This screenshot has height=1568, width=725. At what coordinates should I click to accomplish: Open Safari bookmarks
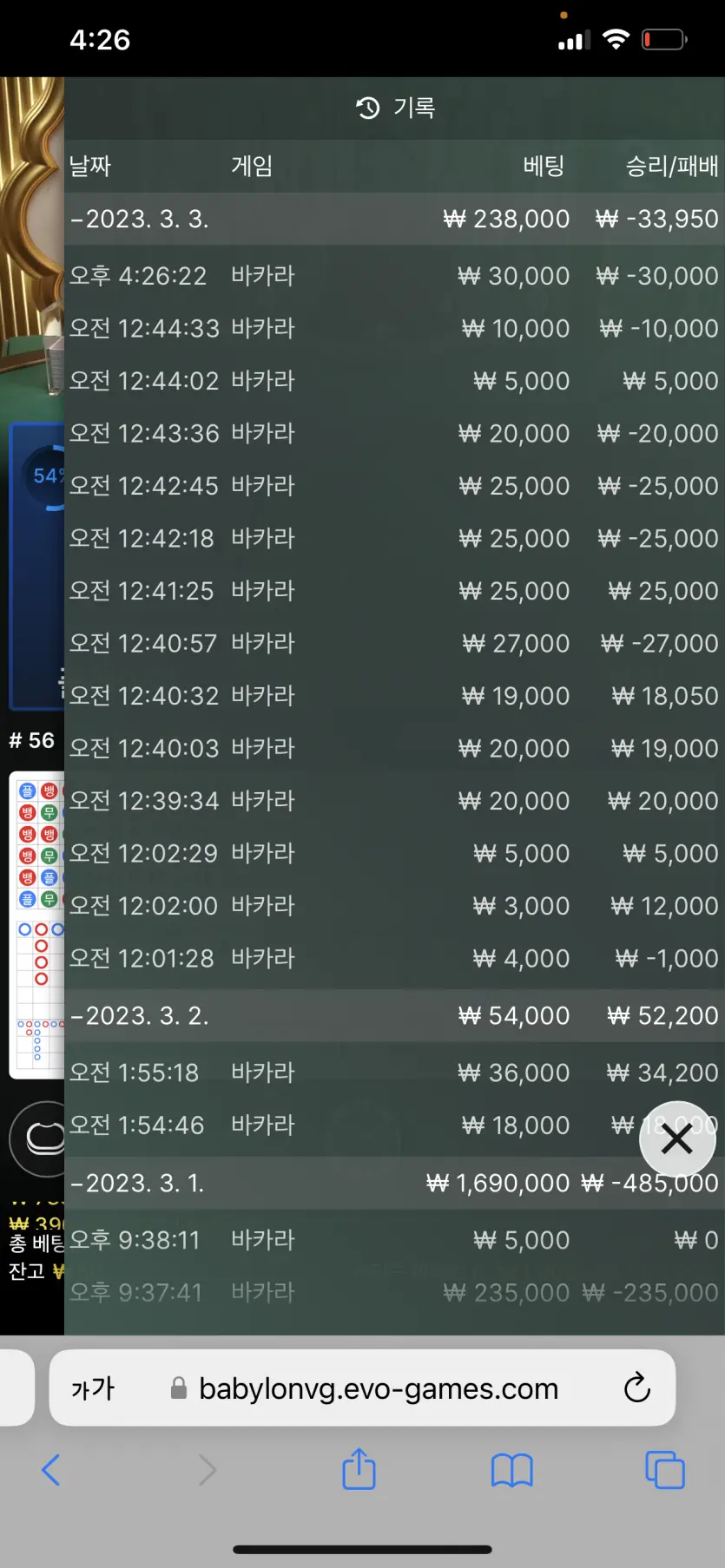[512, 1470]
